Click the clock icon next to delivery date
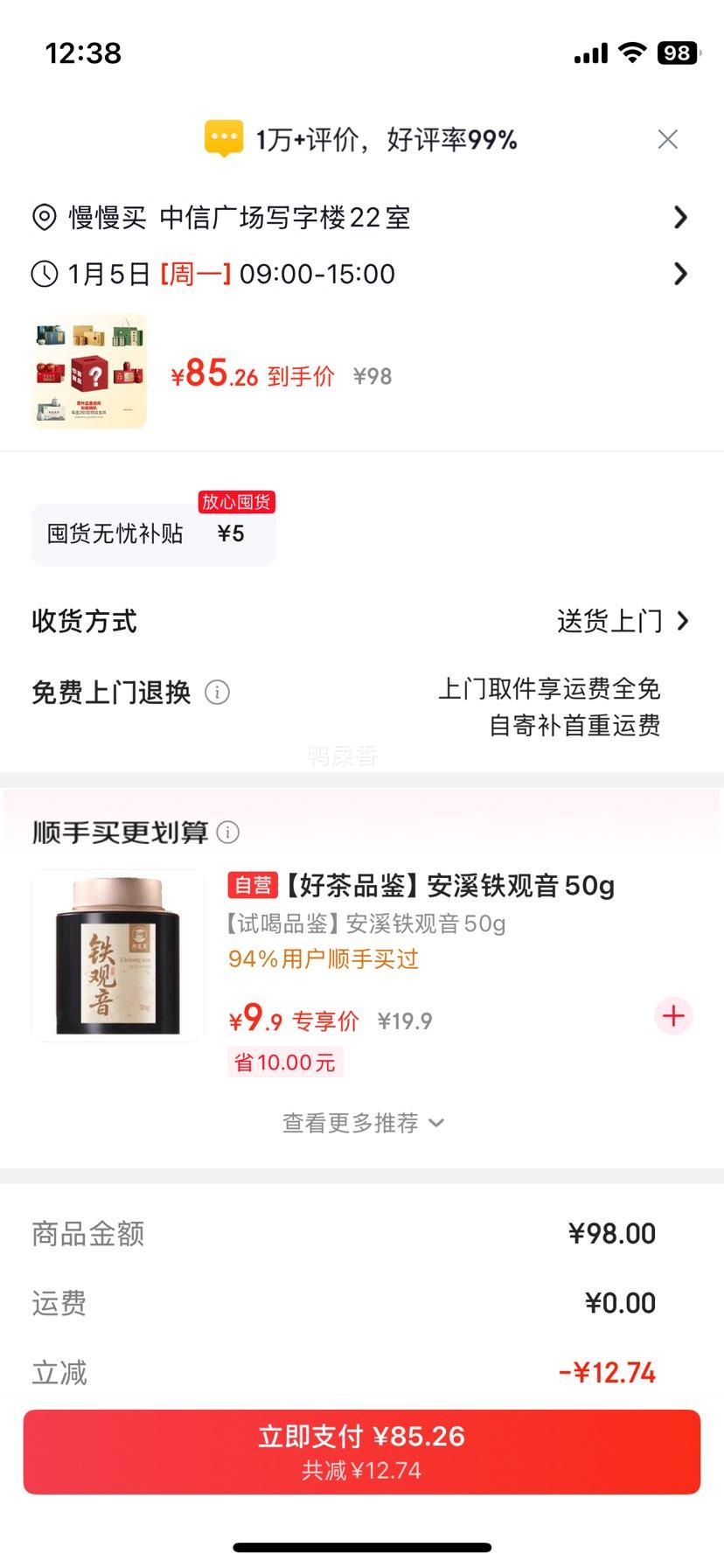 [x=44, y=274]
